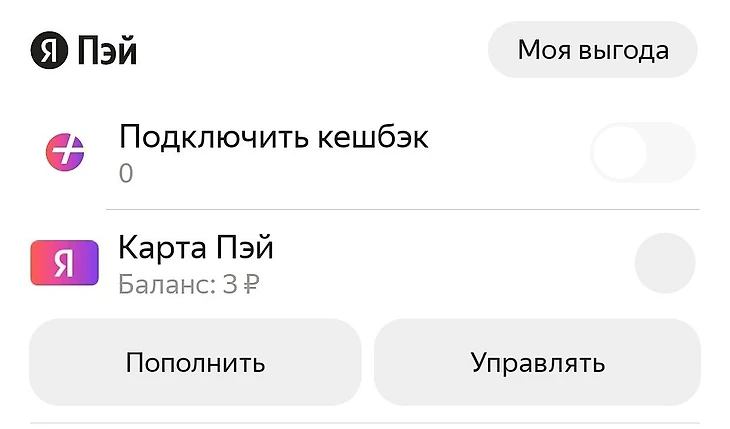This screenshot has width=730, height=429.
Task: Tap Пополнить to top up card
Action: 195,362
